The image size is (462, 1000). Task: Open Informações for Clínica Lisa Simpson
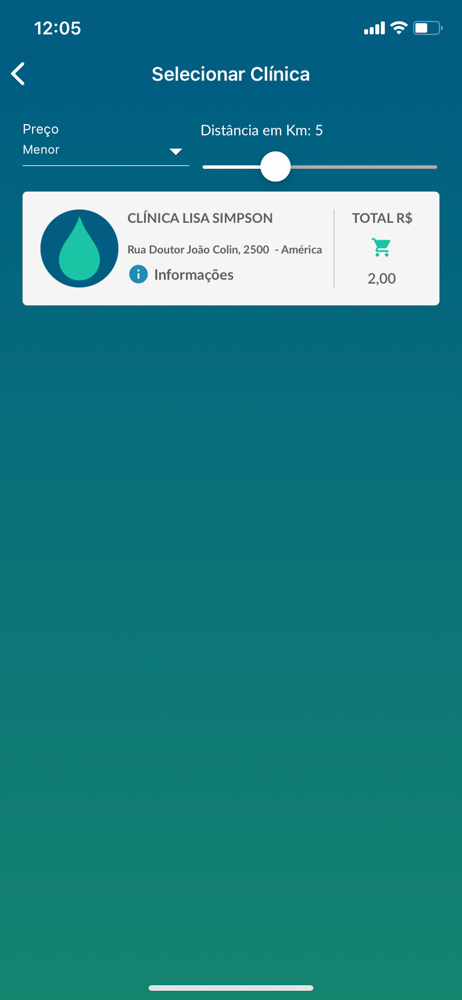click(181, 275)
